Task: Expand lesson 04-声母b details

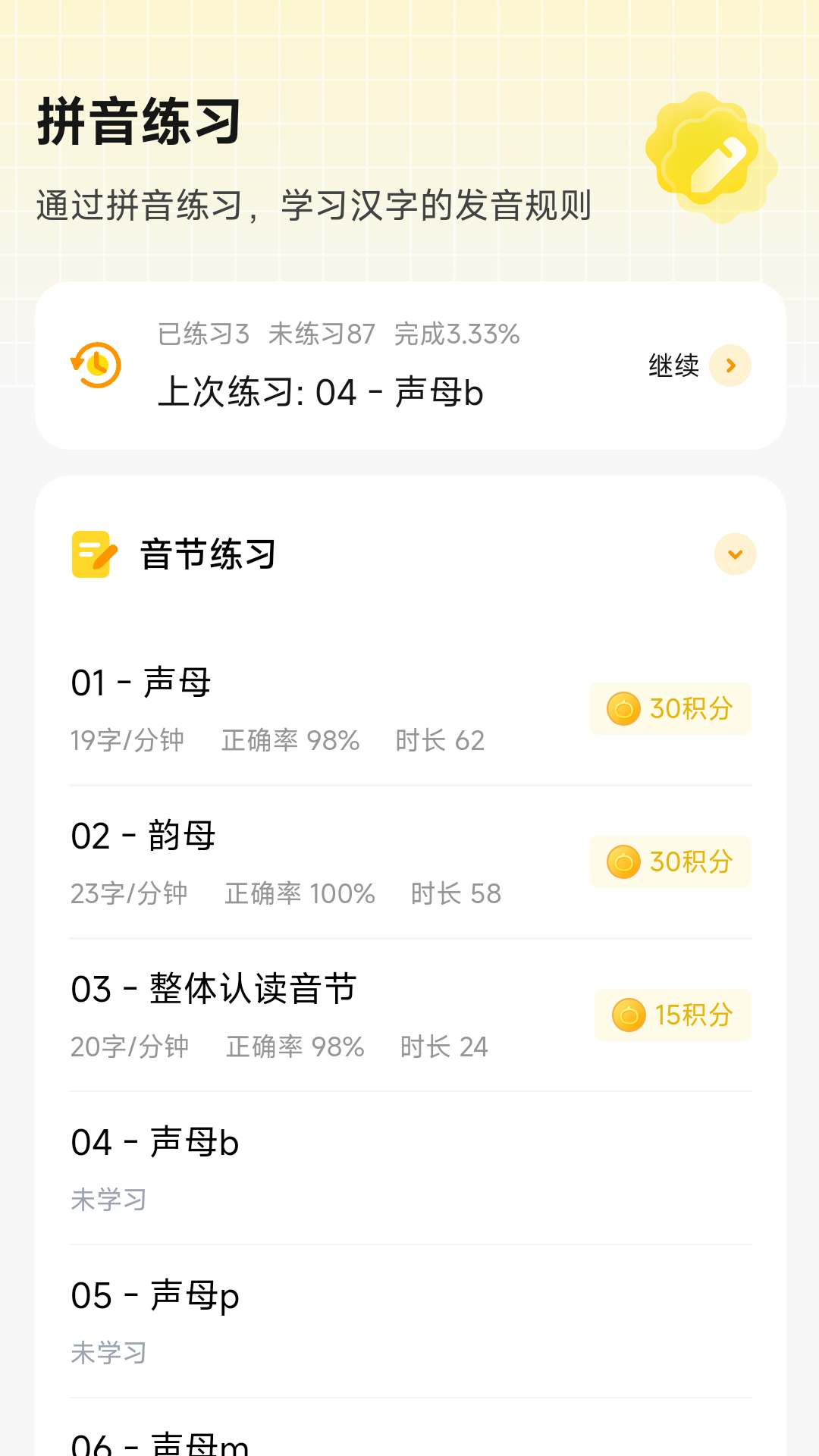Action: (155, 1144)
